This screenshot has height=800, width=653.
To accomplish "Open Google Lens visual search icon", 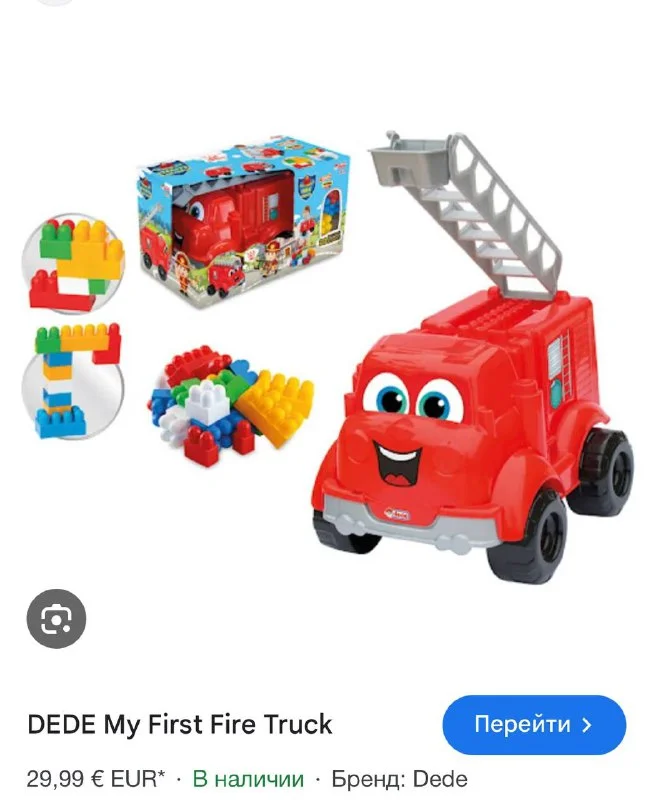I will coord(57,619).
